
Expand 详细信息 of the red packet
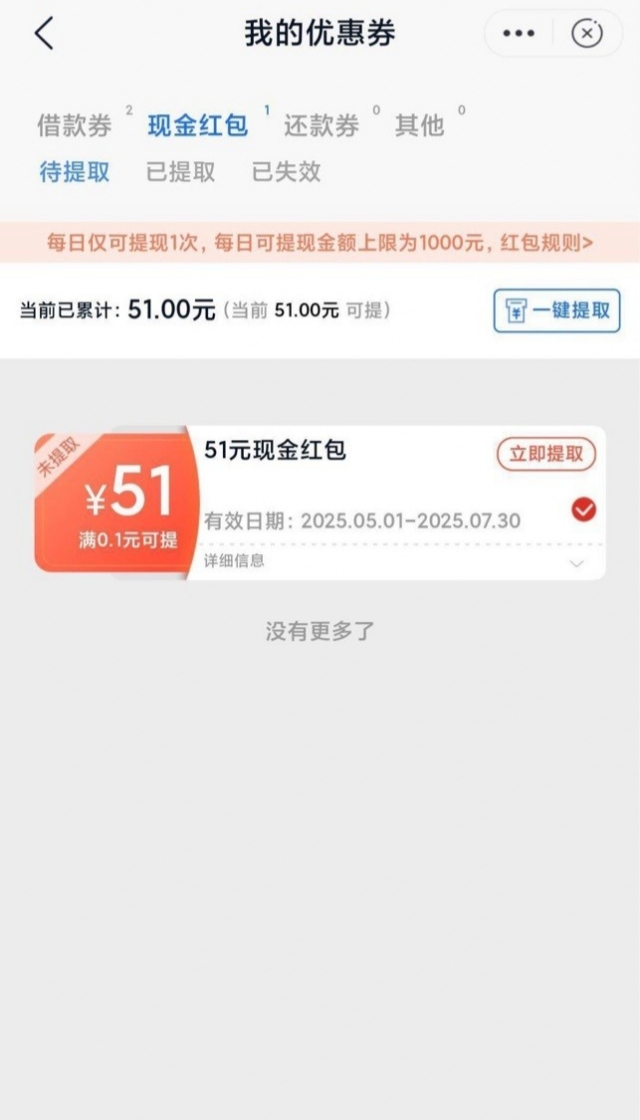(576, 563)
